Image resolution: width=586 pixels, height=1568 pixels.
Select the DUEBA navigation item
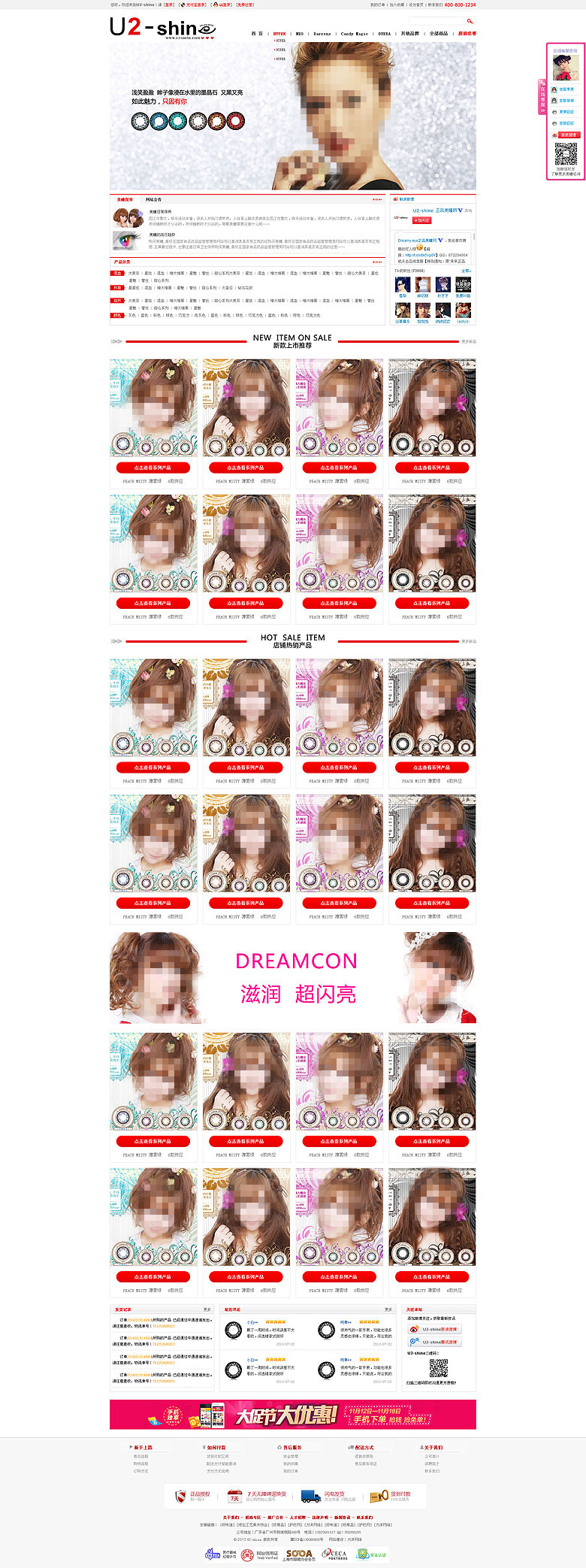[385, 34]
